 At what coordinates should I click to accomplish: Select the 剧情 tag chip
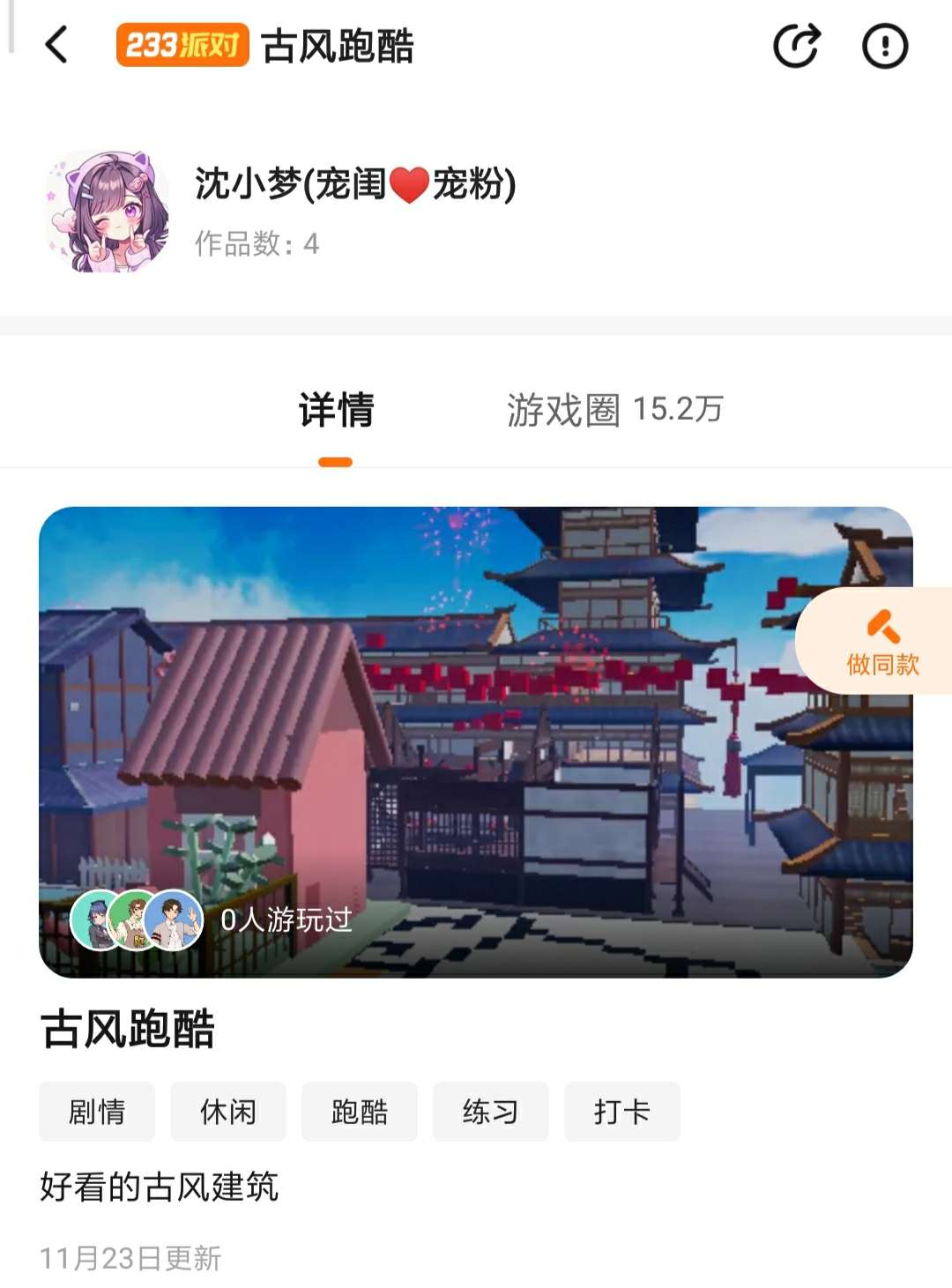(x=97, y=1112)
